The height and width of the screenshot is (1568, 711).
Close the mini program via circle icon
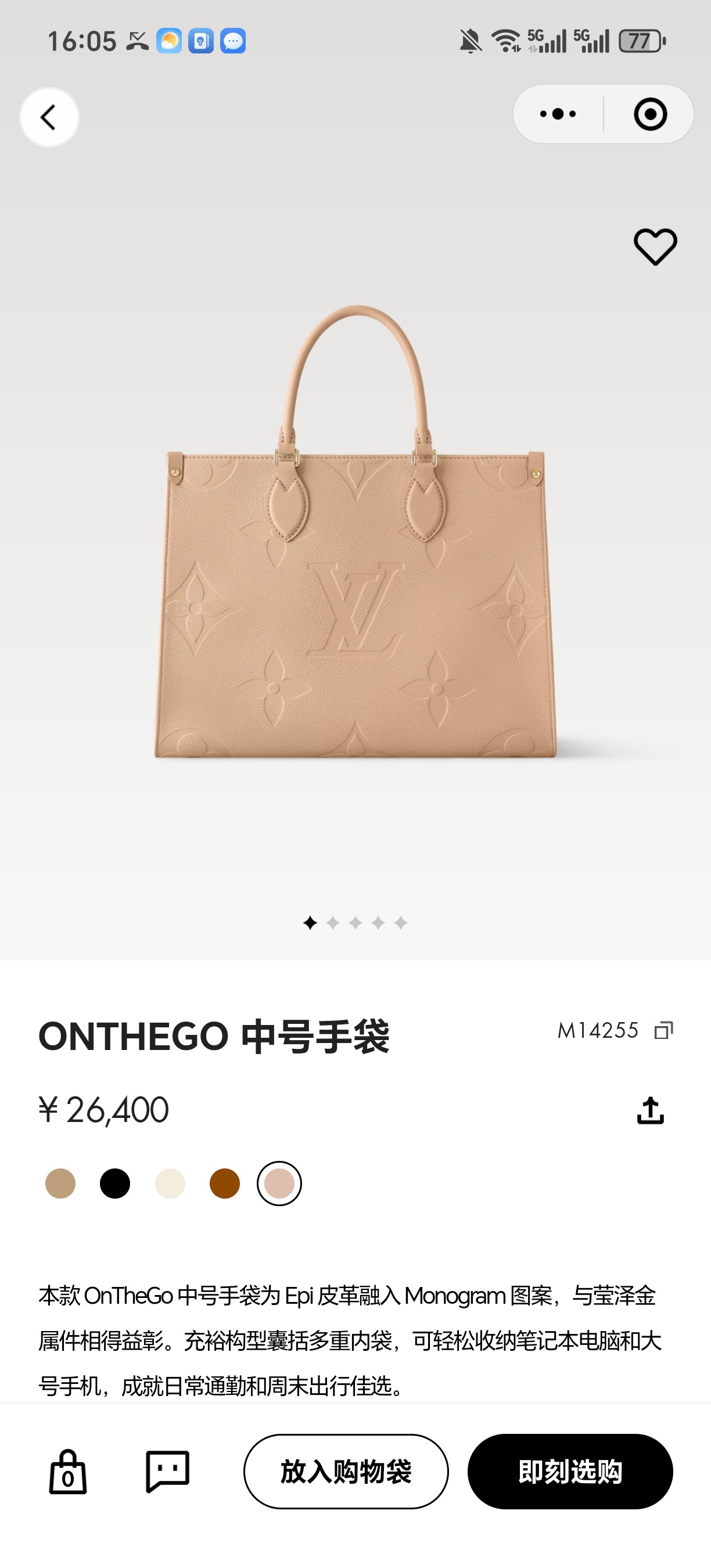tap(650, 114)
